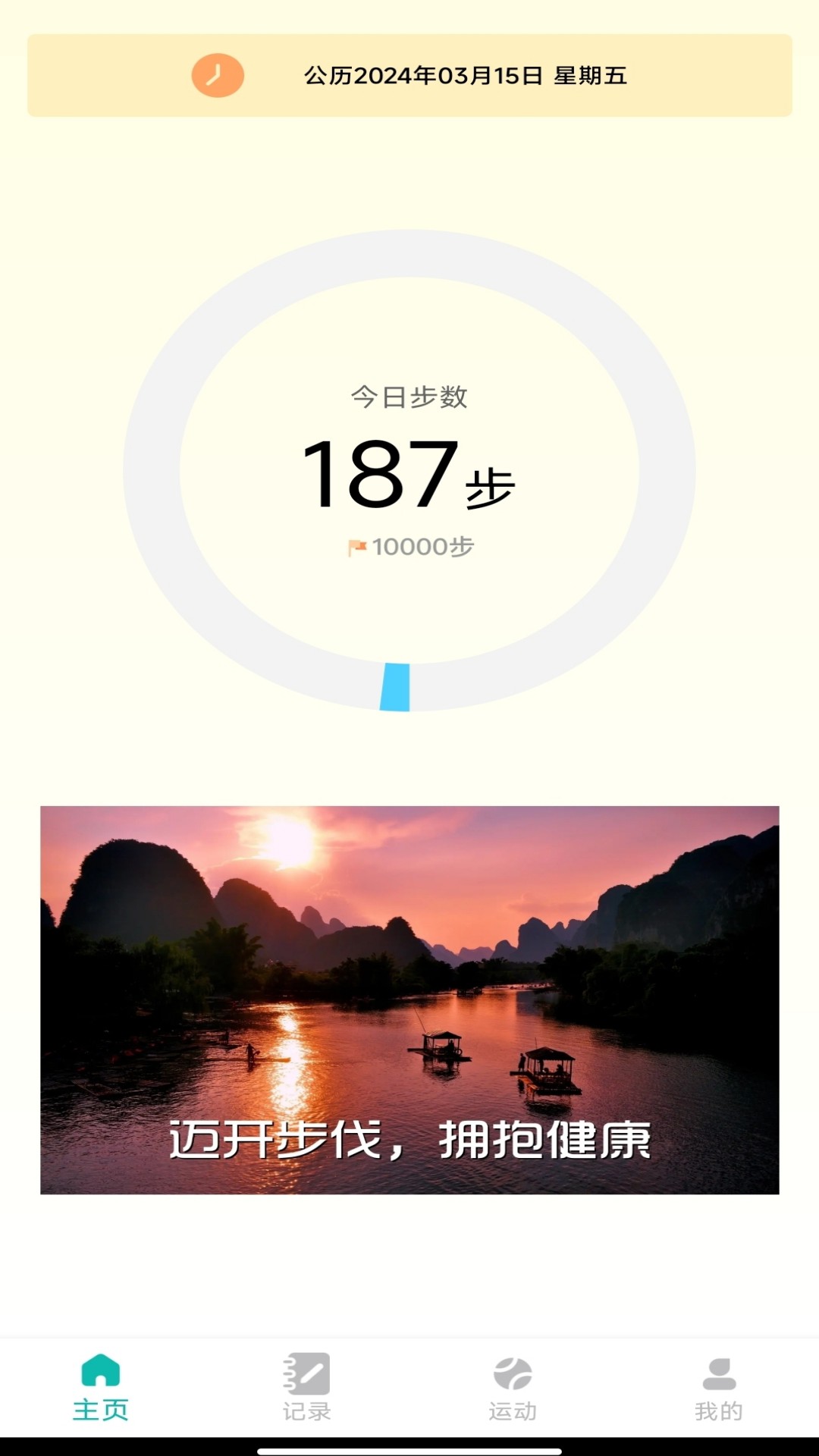This screenshot has height=1456, width=819.
Task: Click today's step count 187步
Action: pos(409,474)
